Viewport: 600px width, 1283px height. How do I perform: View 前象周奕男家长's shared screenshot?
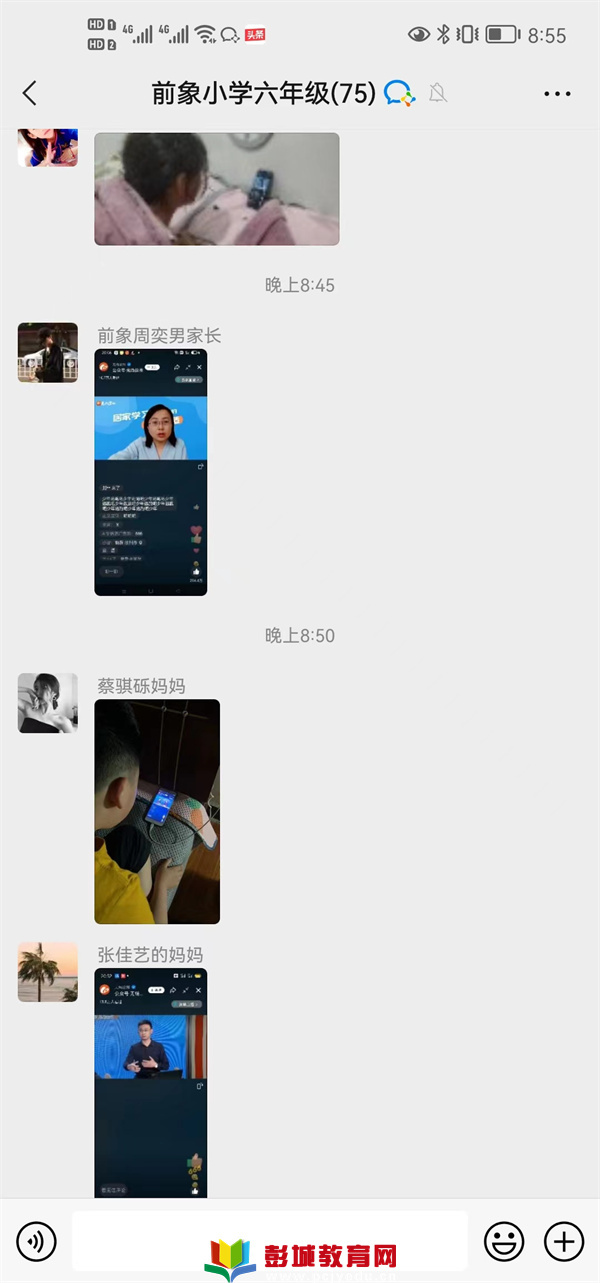click(x=151, y=472)
